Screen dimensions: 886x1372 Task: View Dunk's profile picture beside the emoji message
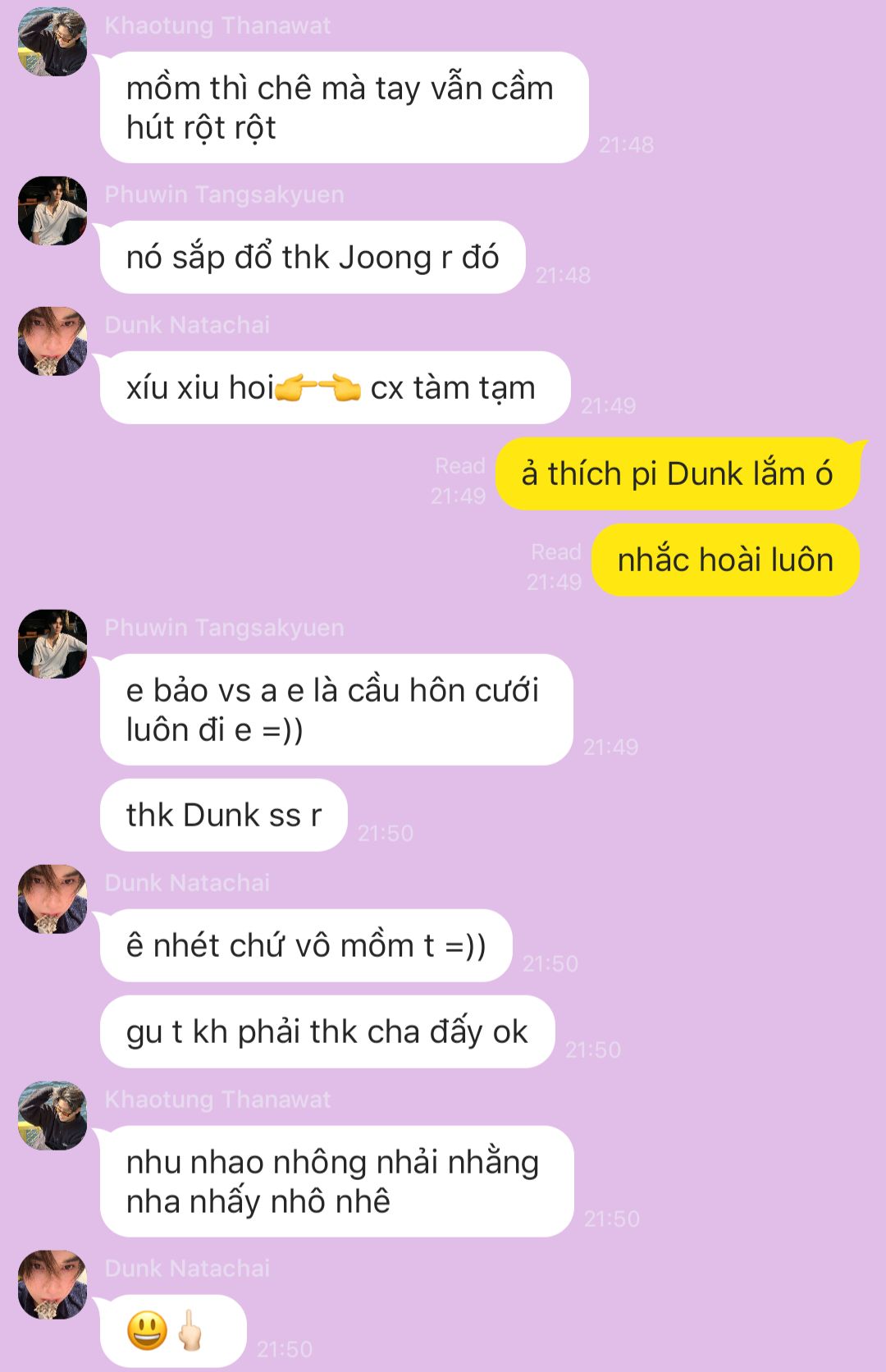click(53, 1284)
